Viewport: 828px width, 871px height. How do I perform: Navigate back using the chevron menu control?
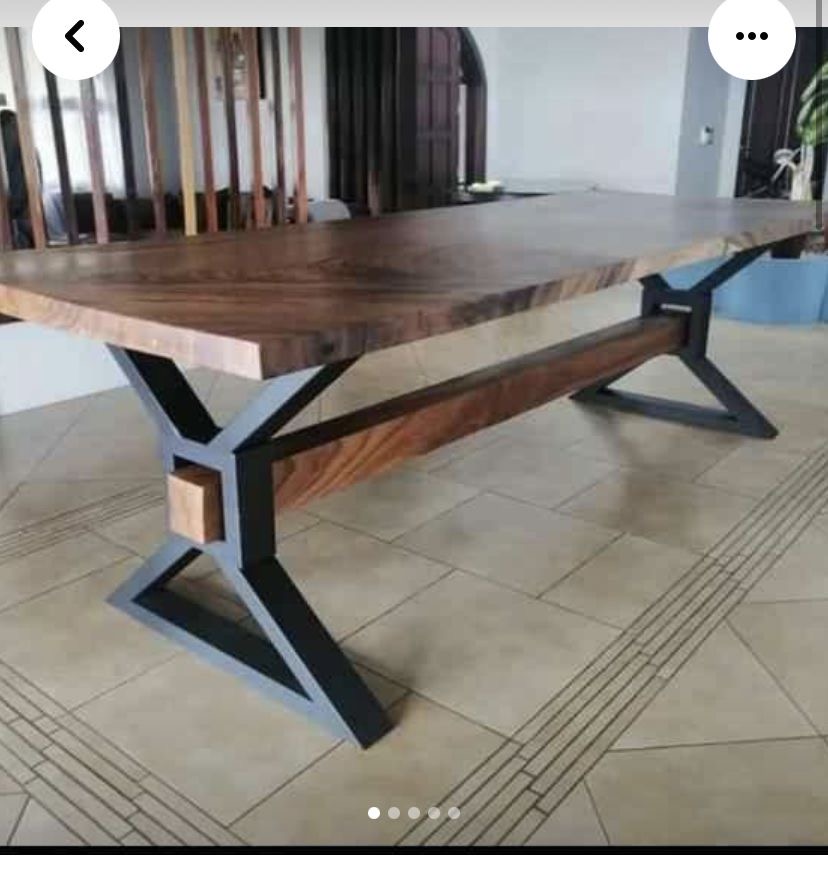(76, 36)
